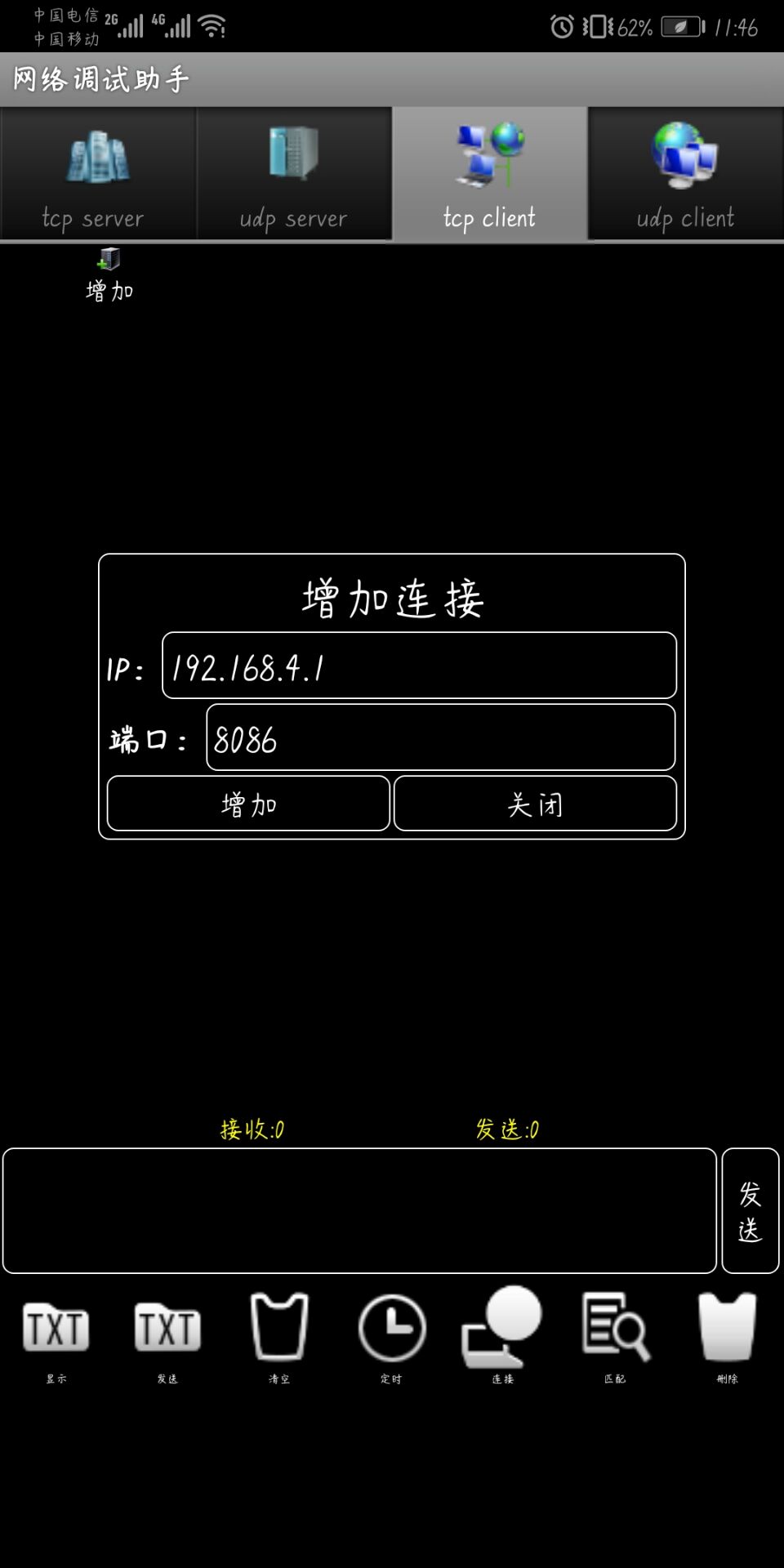784x1568 pixels.
Task: Close dialog with 关闭 button
Action: pos(535,804)
